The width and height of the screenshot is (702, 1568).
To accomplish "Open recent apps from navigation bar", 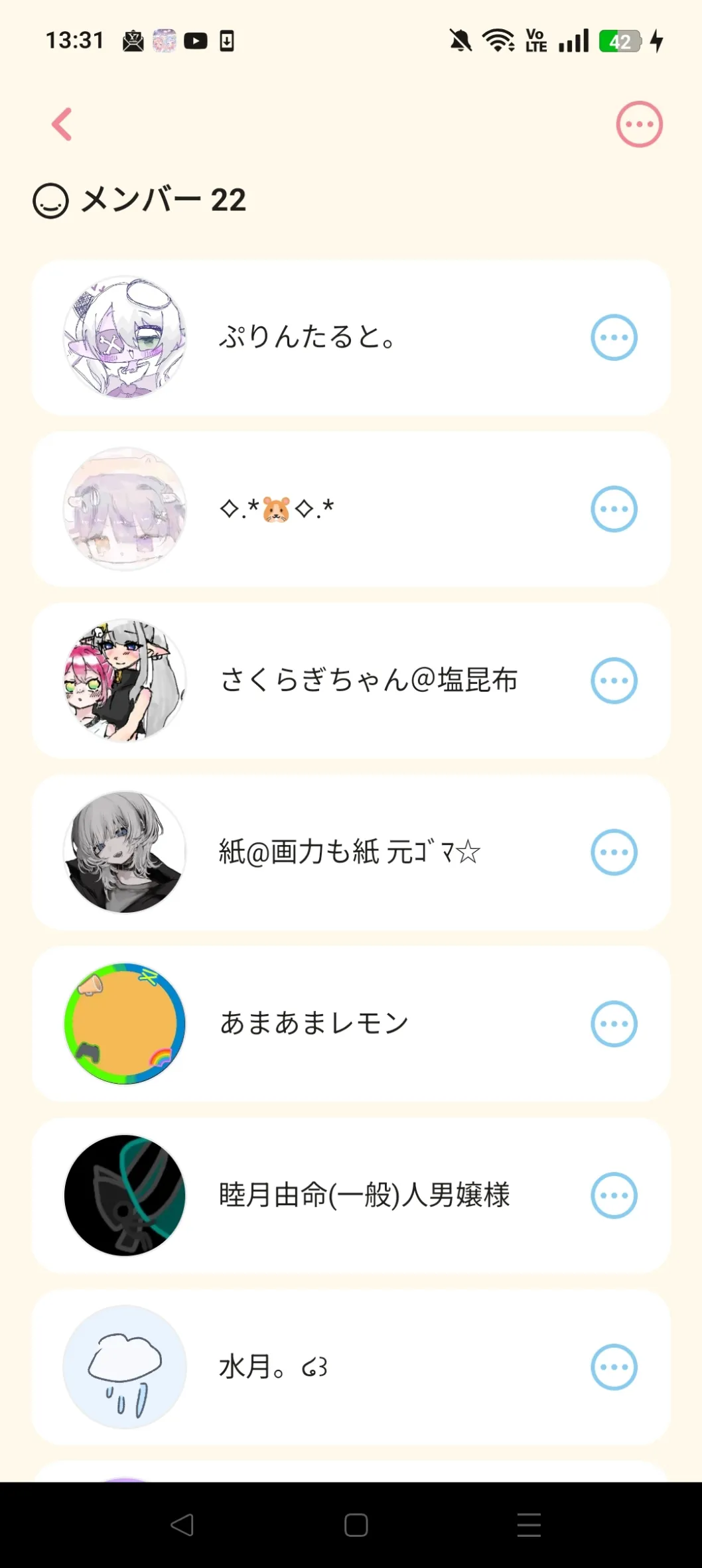I will 529,1525.
